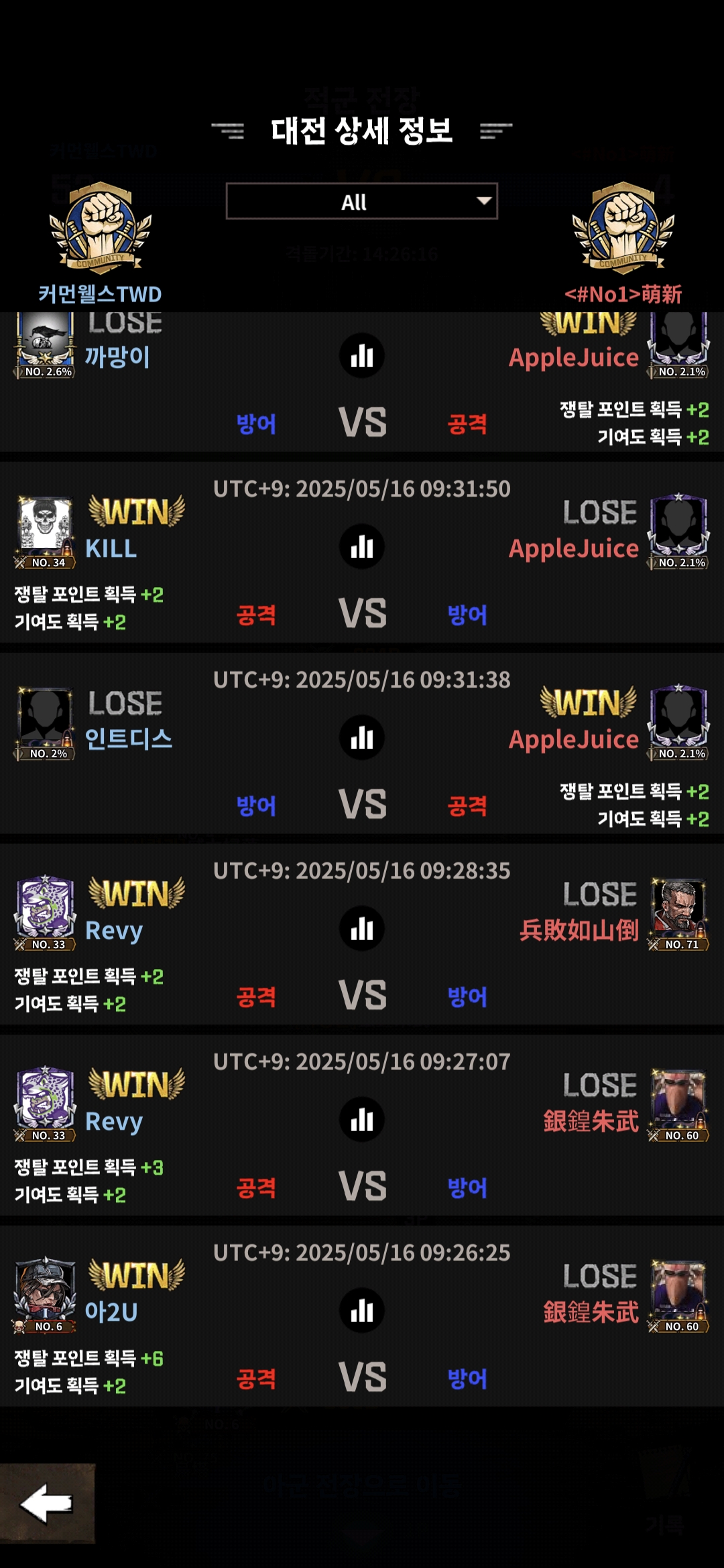Open stats icon for 인트디스 vs AppleJuice battle

coord(361,738)
